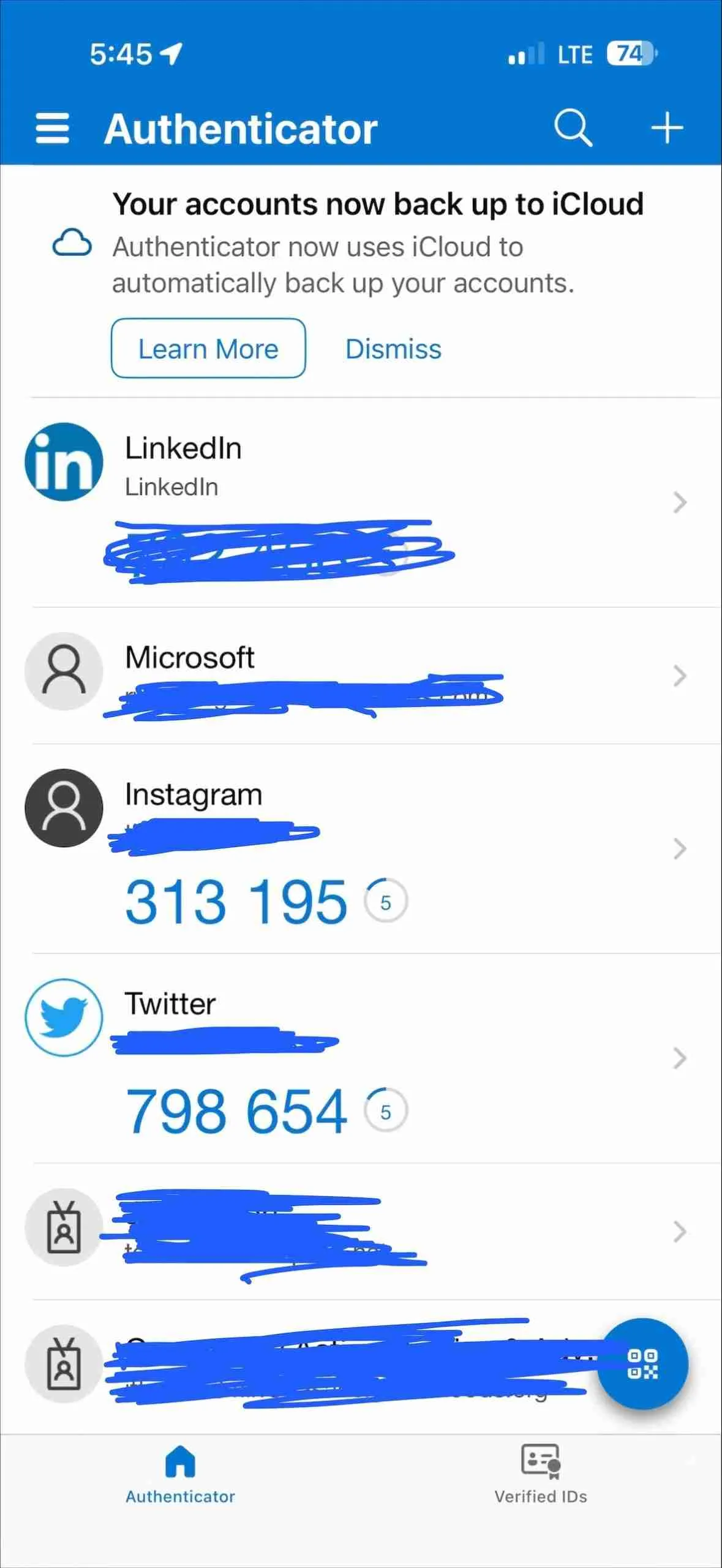Scan a QR code with floating button
The height and width of the screenshot is (1568, 722).
642,1364
